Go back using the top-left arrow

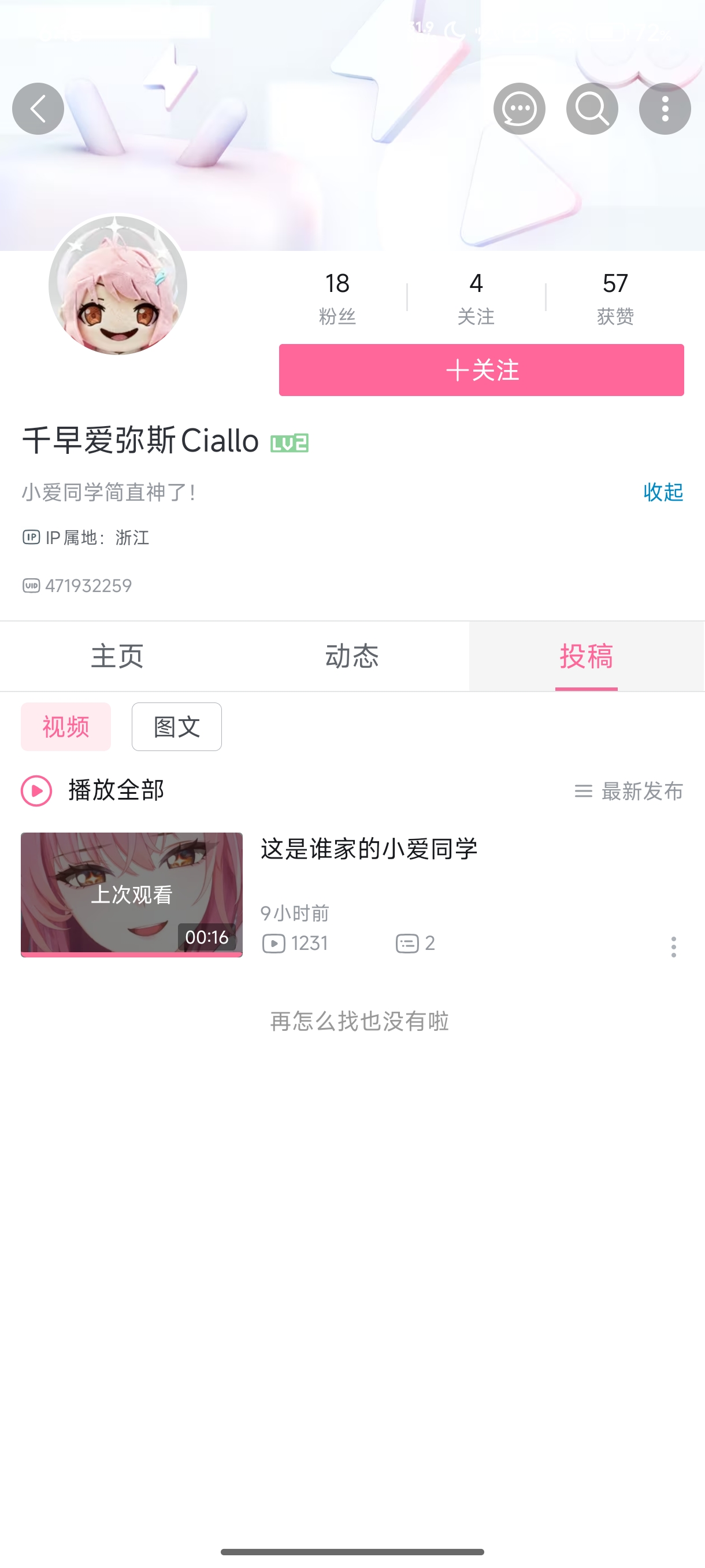point(38,109)
